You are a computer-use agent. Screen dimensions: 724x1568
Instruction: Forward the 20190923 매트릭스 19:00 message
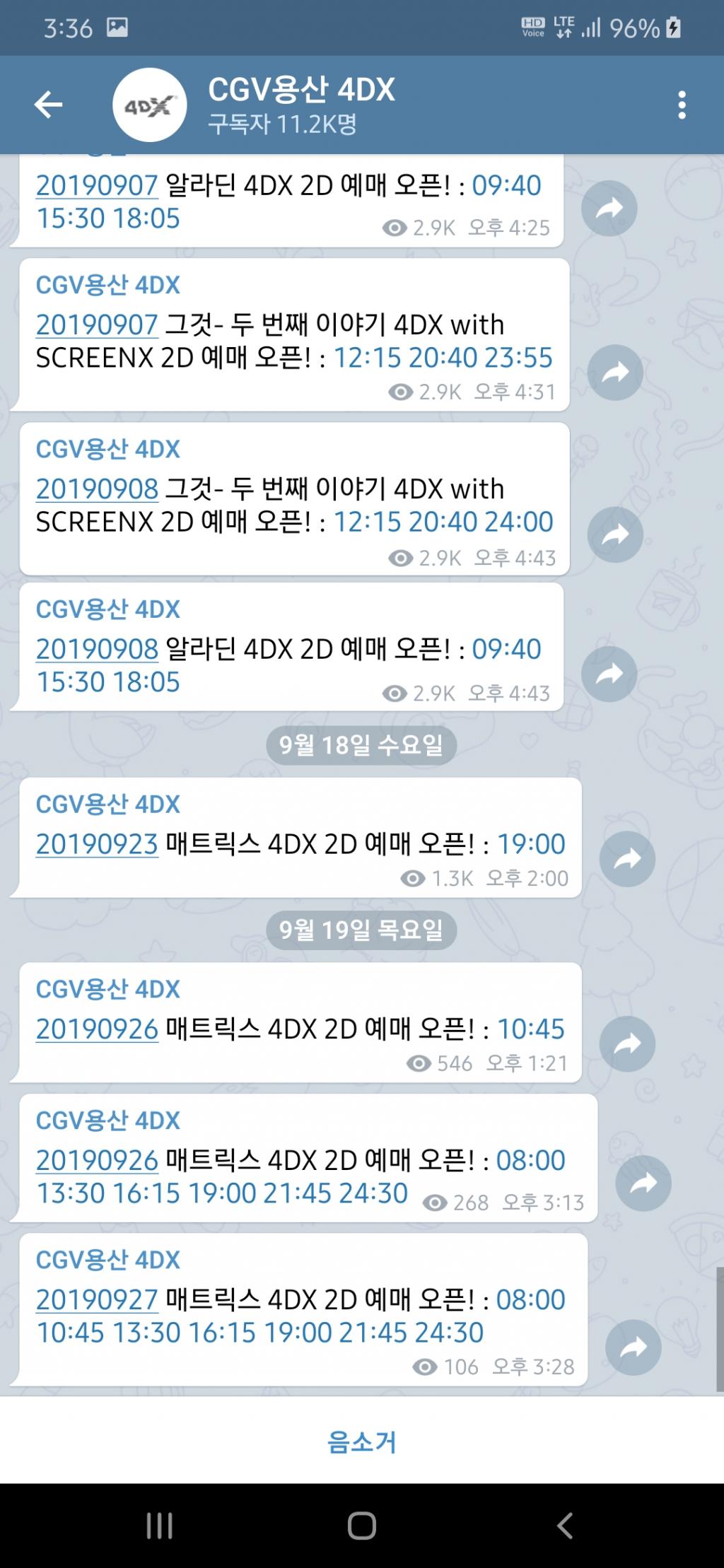(627, 859)
